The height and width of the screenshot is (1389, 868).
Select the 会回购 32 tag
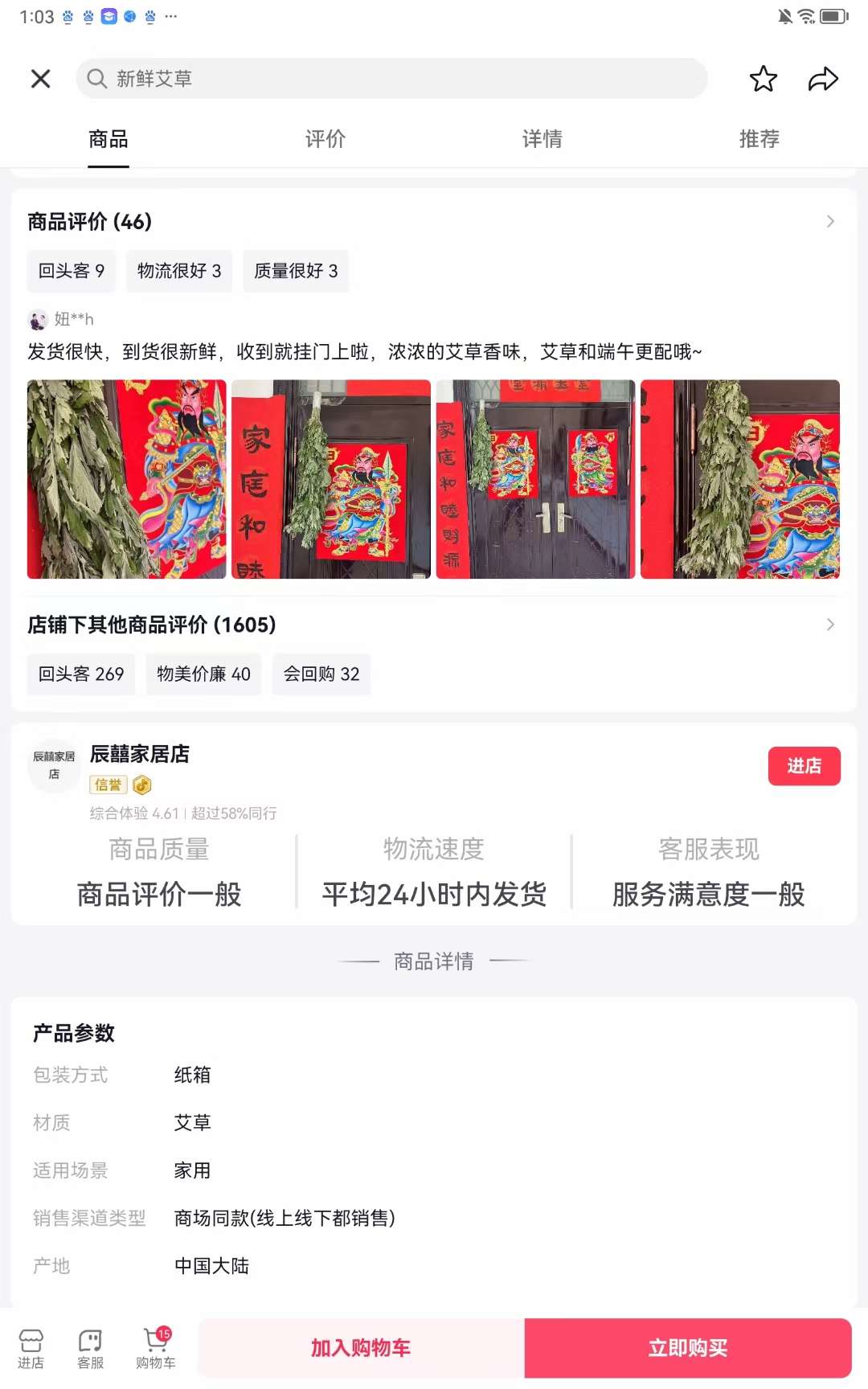coord(321,674)
